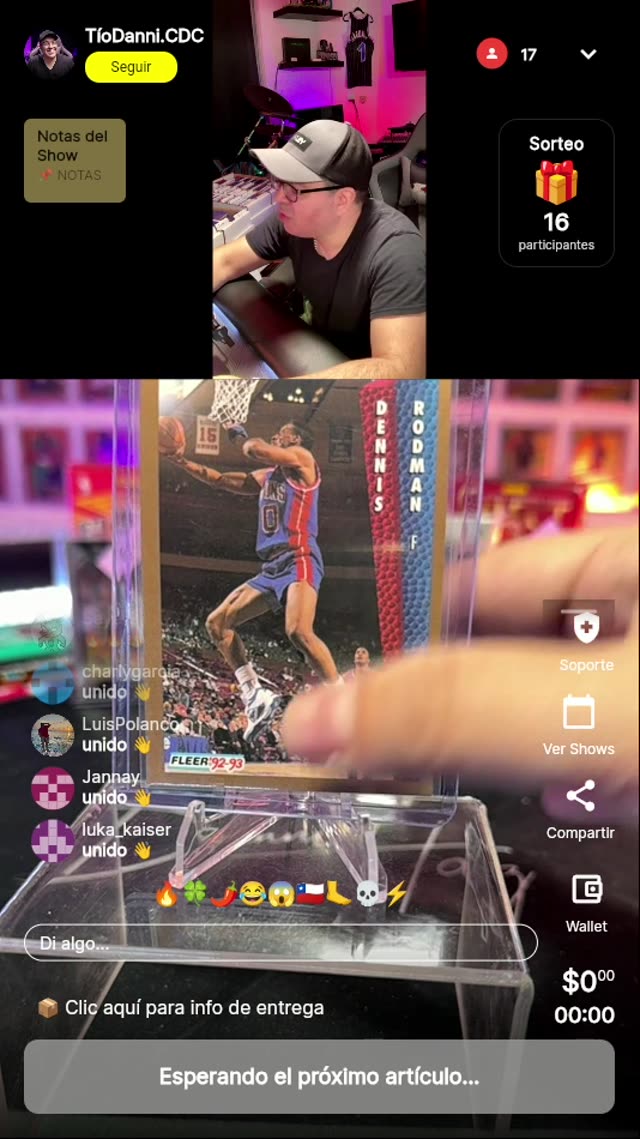Viewport: 640px width, 1139px height.
Task: Follow TíoDanni.CDC with the Seguir button
Action: point(131,67)
